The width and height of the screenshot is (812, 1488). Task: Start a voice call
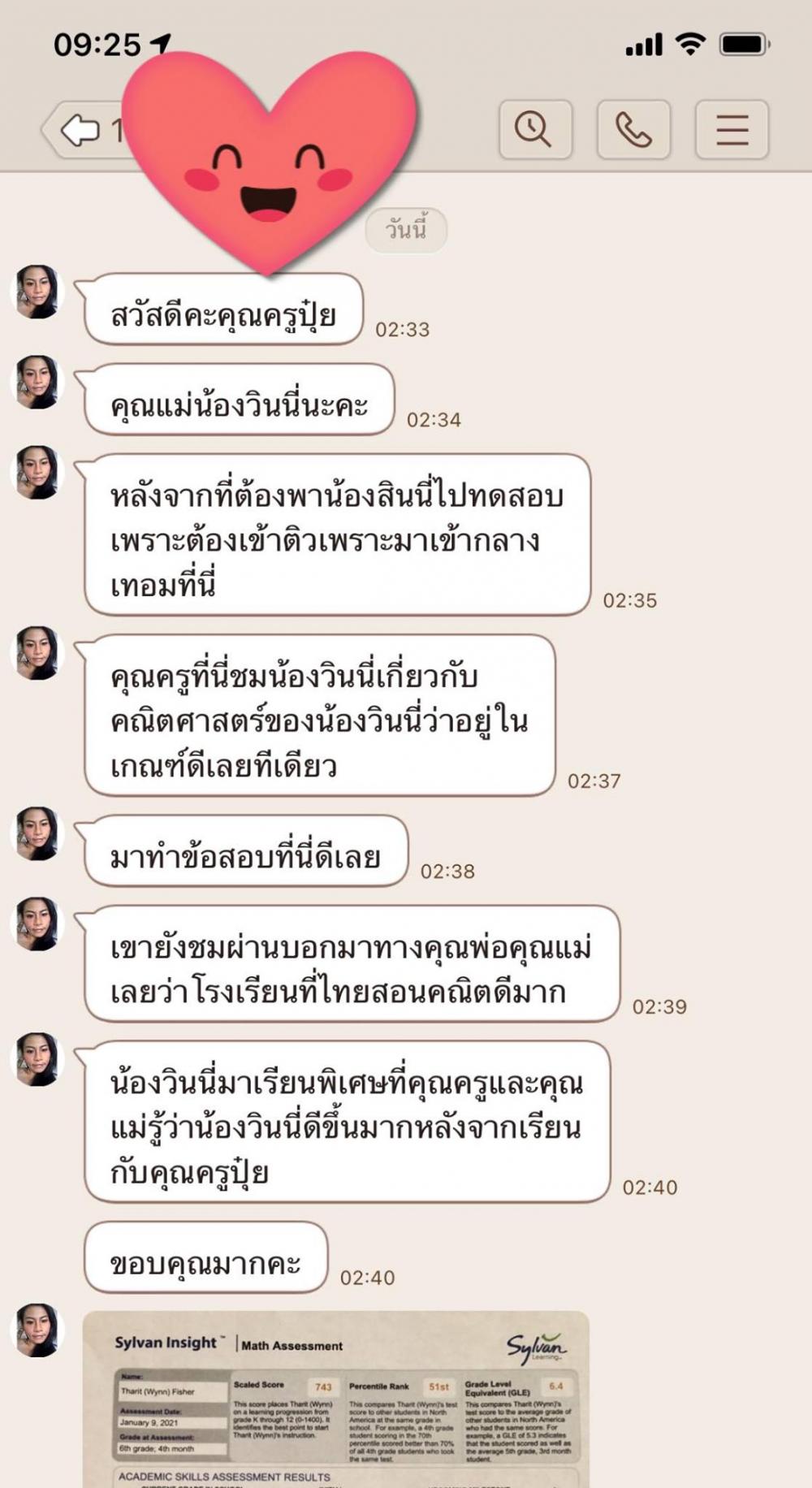point(633,129)
